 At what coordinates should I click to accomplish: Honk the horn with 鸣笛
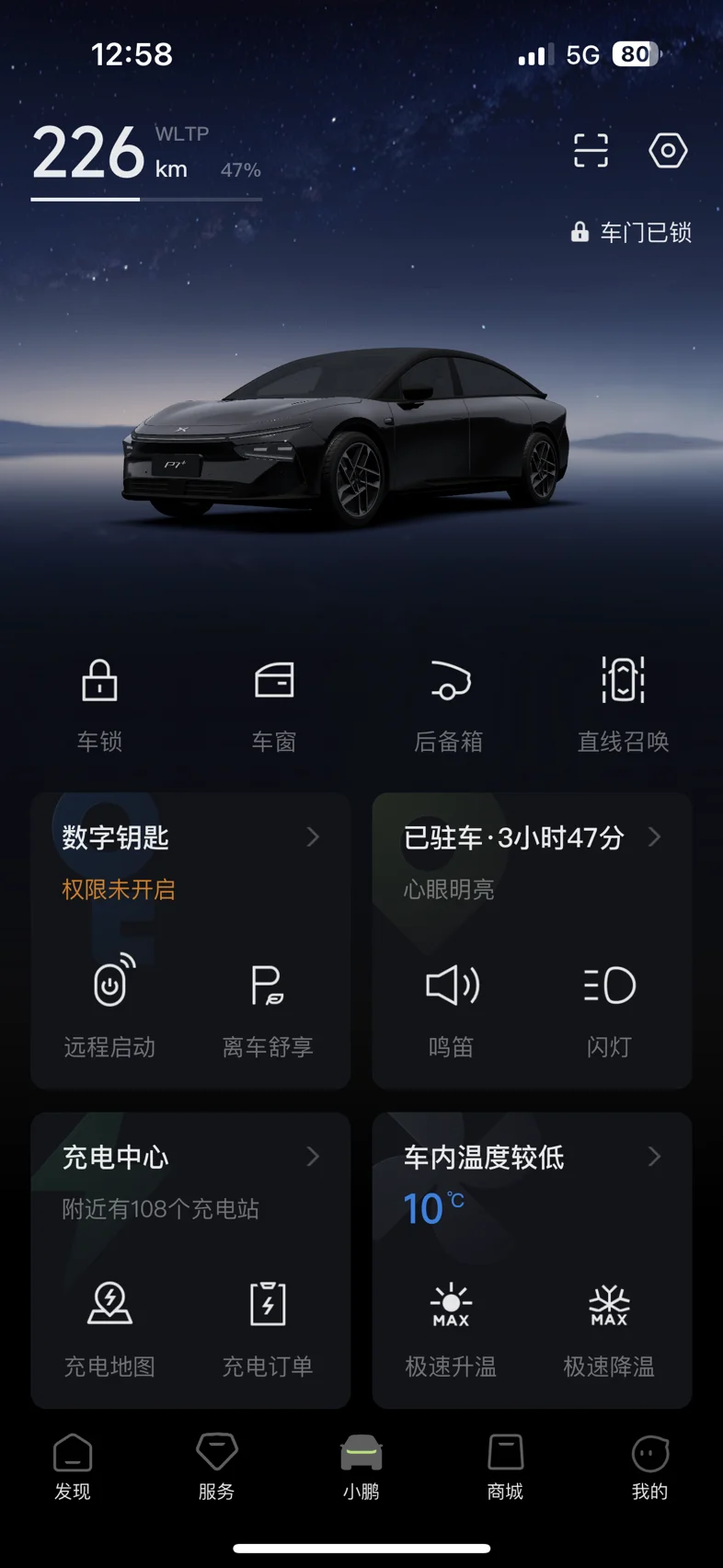point(452,1005)
